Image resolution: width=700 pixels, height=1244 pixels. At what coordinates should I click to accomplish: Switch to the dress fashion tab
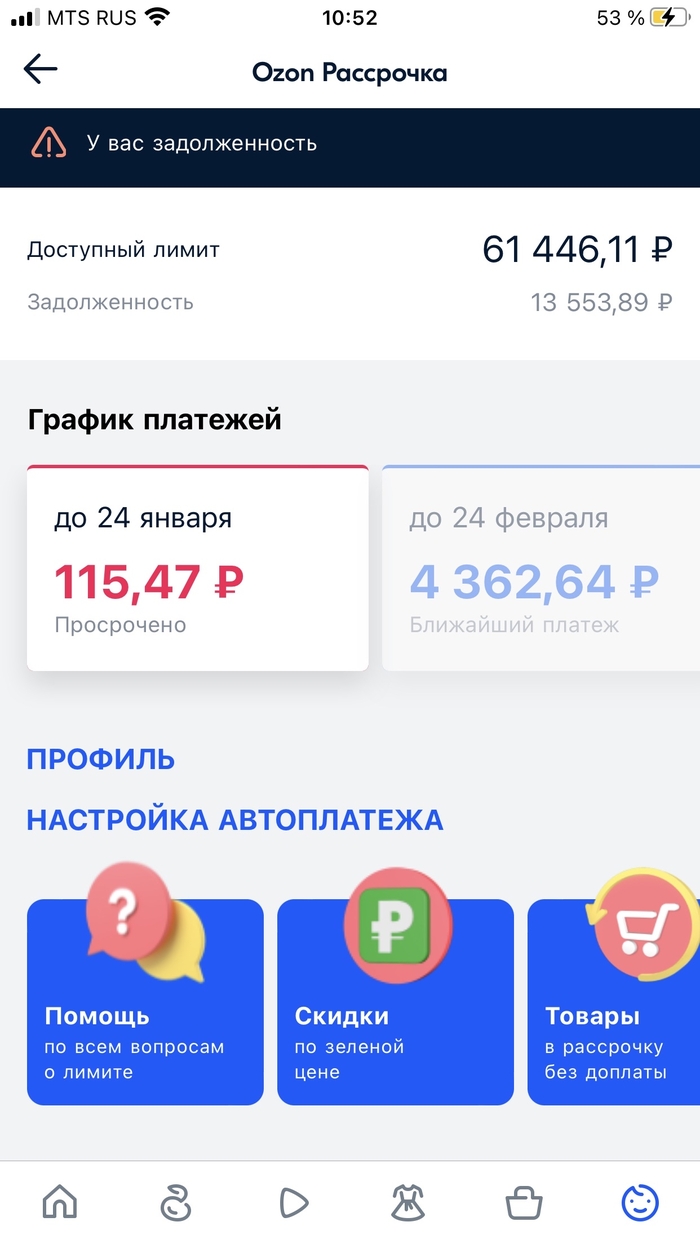tap(408, 1202)
